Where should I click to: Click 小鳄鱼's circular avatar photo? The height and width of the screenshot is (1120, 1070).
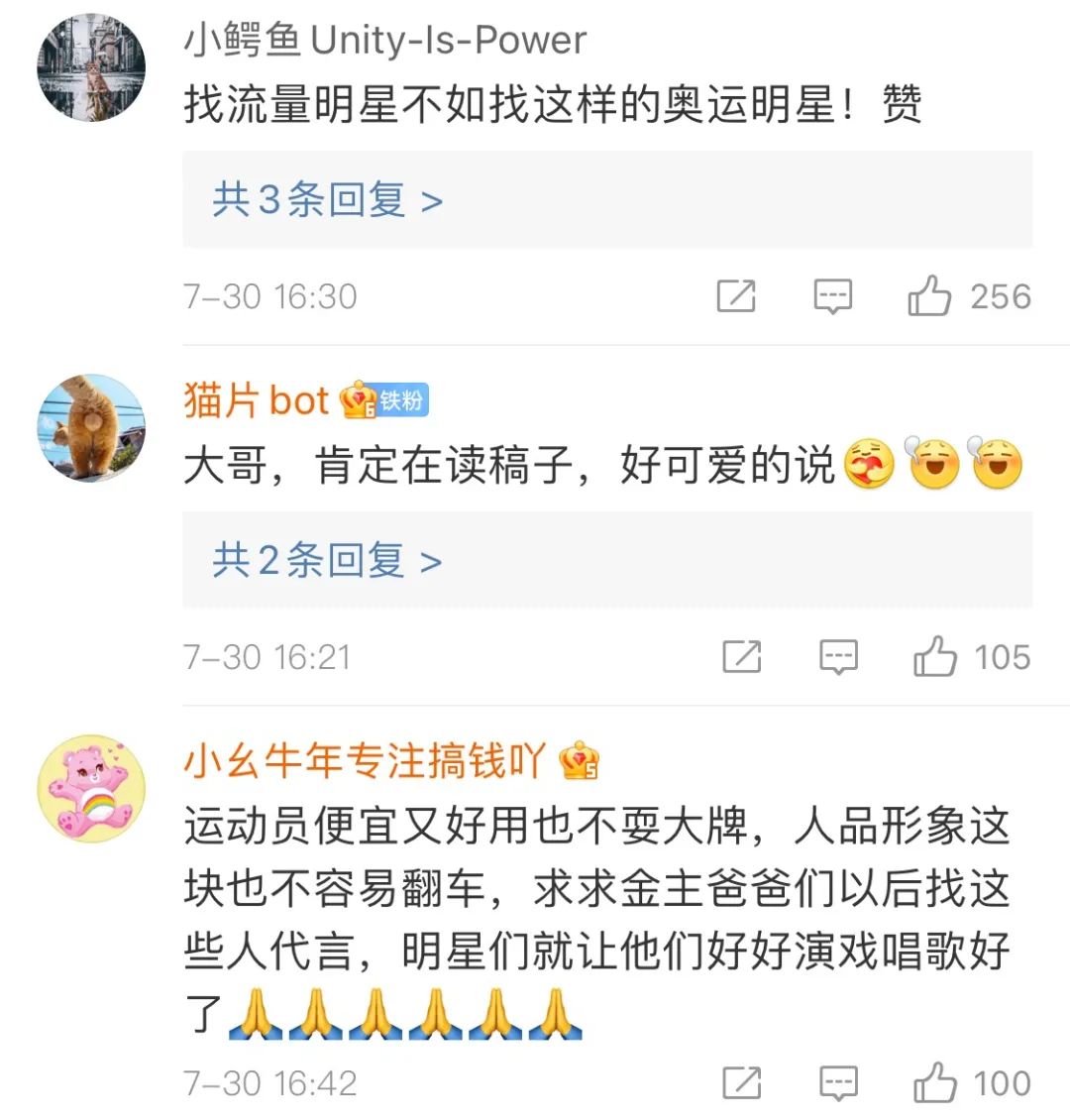click(x=94, y=67)
